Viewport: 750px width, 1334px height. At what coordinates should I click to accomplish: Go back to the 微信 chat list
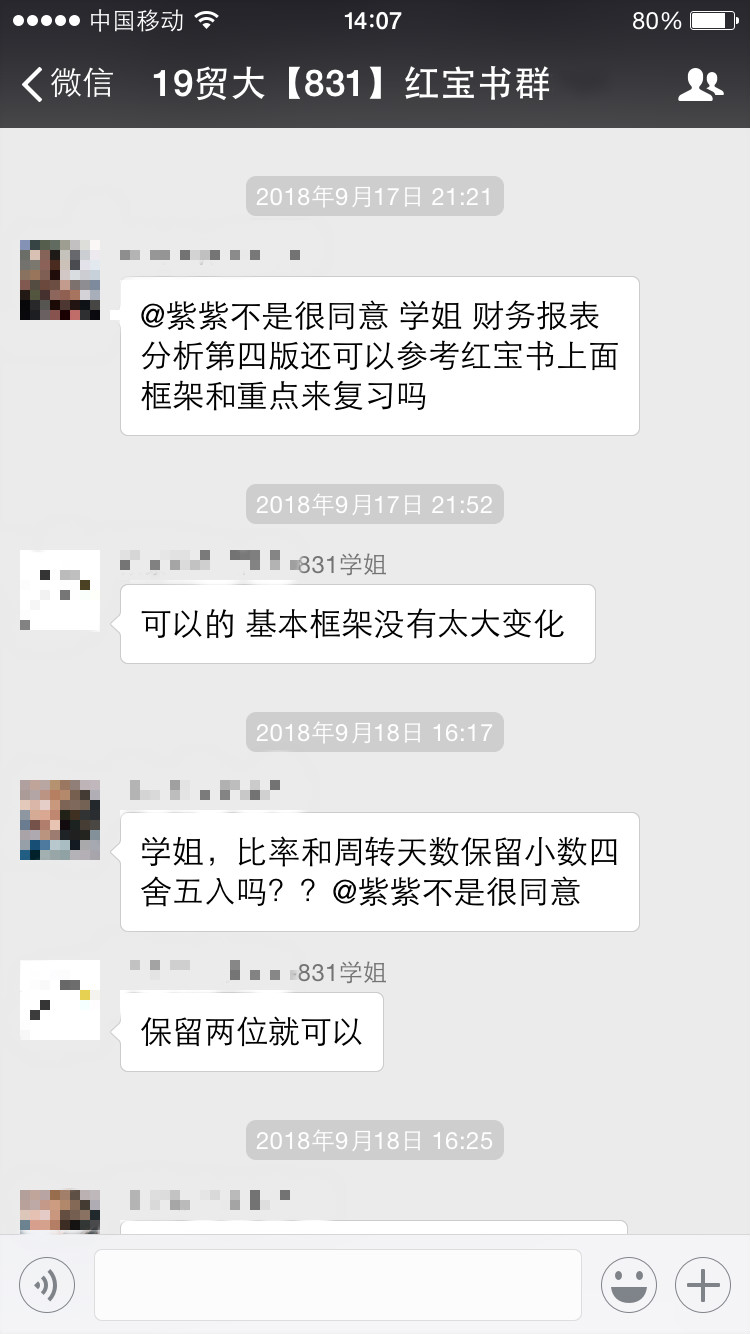coord(66,84)
